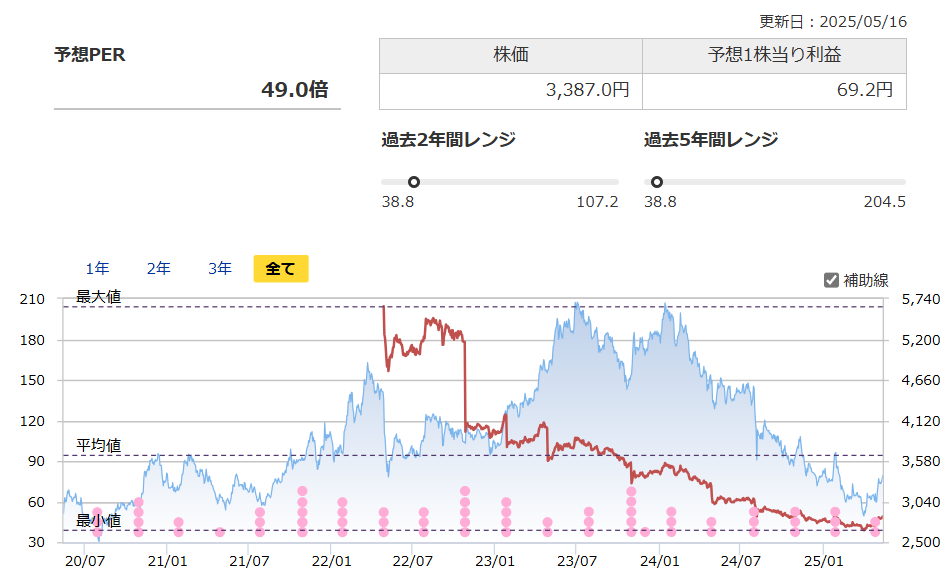This screenshot has height=572, width=947.
Task: Uncheck the 補助線 checkbox
Action: [x=831, y=280]
